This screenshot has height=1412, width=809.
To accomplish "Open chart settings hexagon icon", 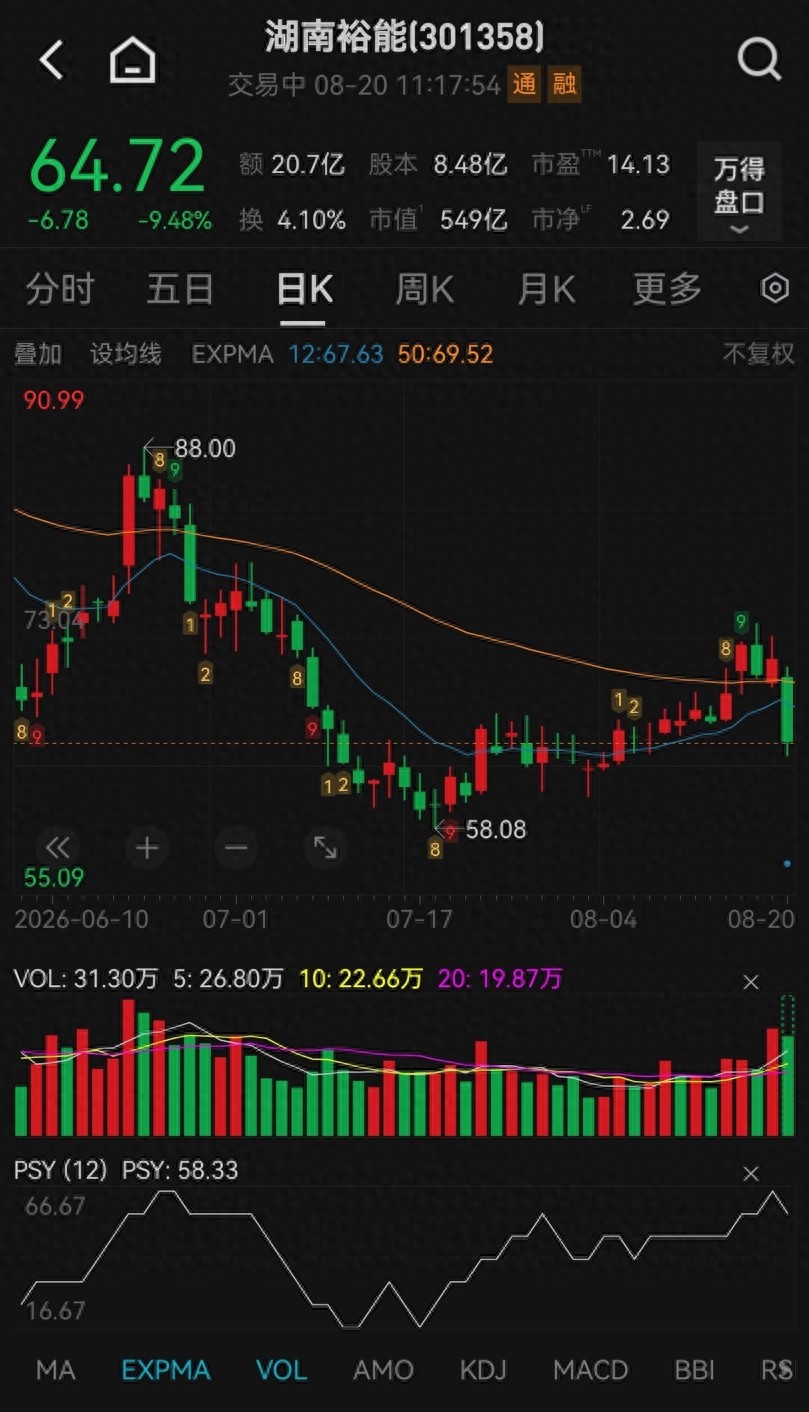I will click(775, 289).
